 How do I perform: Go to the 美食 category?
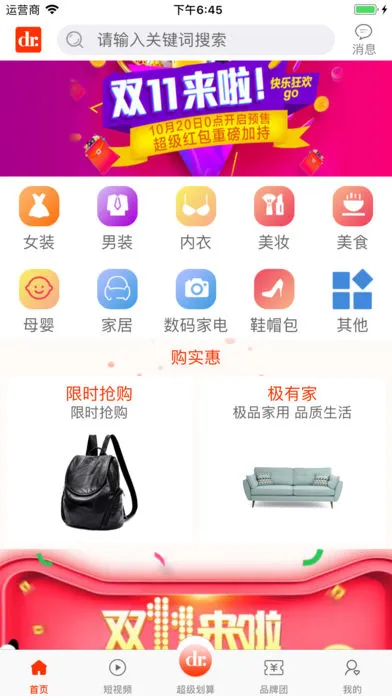pyautogui.click(x=352, y=218)
